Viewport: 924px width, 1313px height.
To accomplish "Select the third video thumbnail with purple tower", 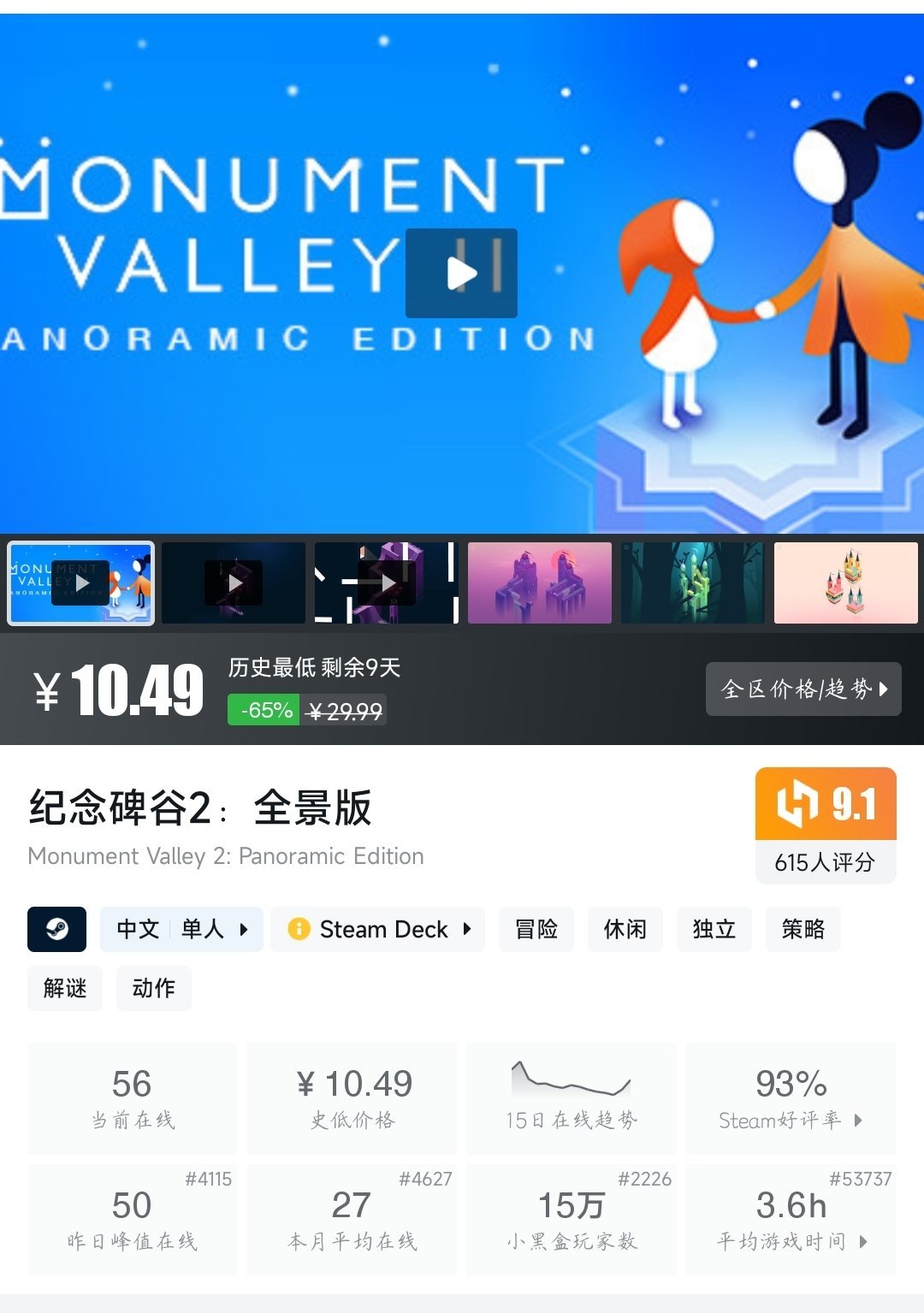I will (x=387, y=583).
